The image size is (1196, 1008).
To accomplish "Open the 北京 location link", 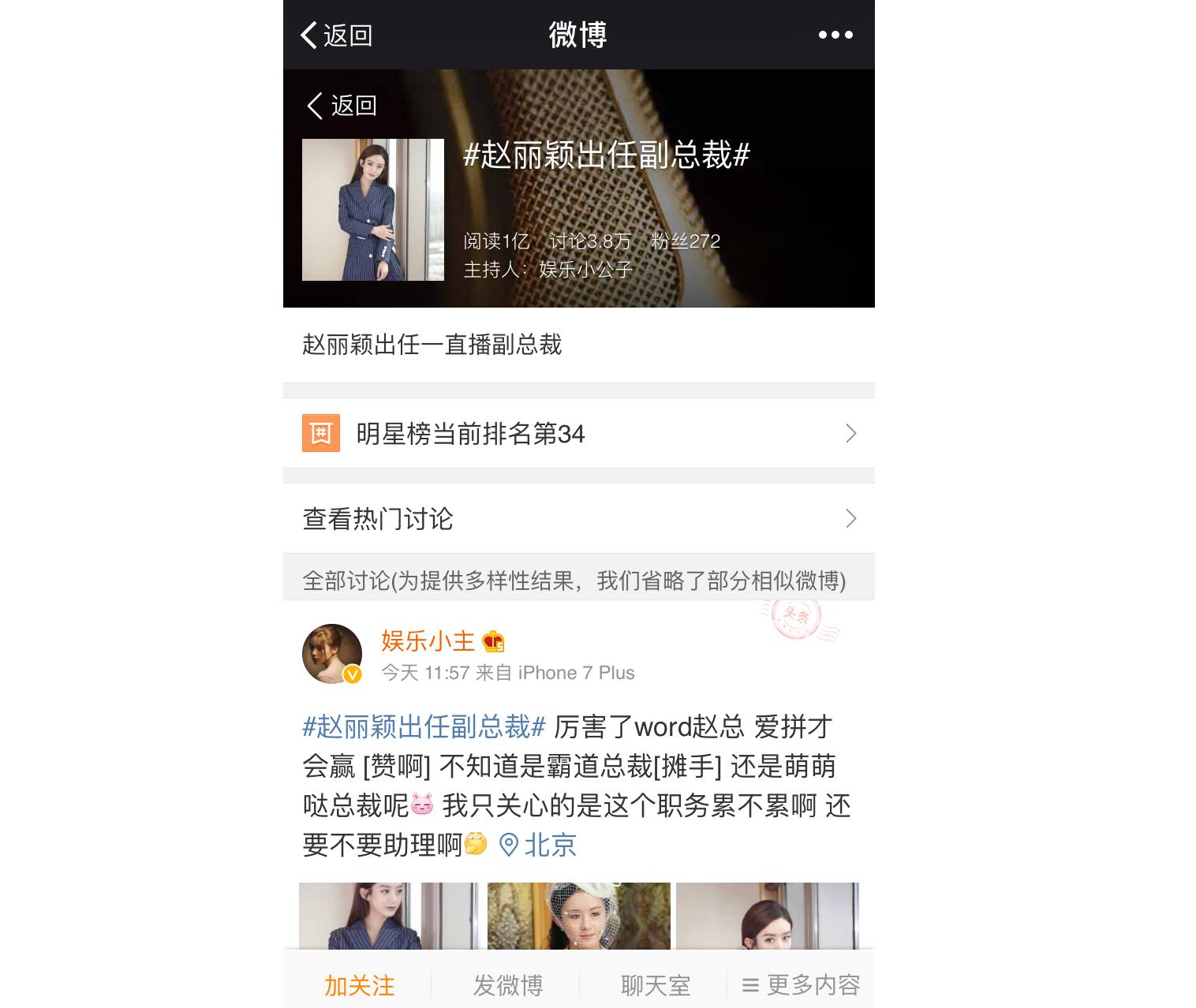I will tap(540, 845).
